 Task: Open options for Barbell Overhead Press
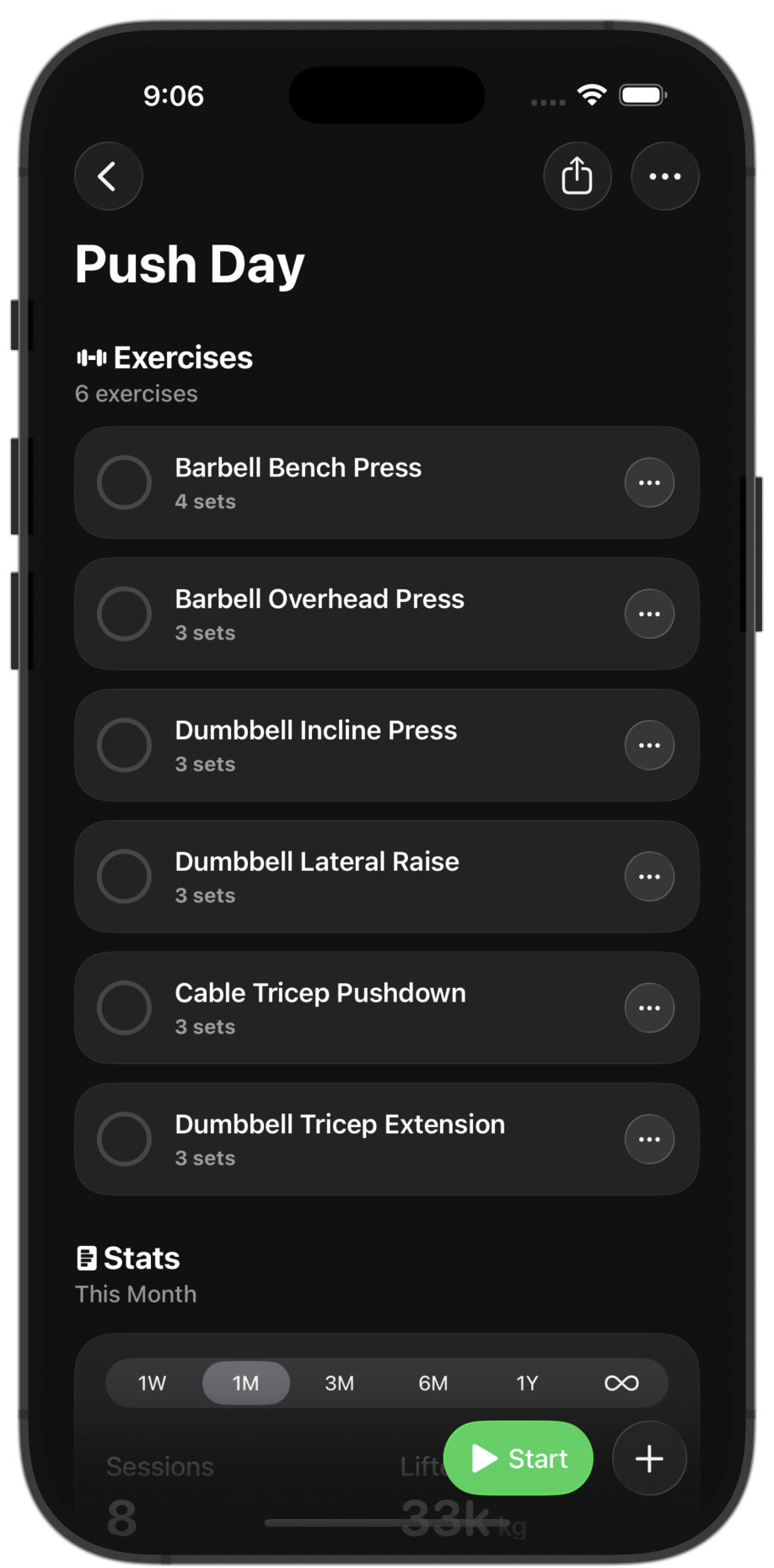(649, 614)
